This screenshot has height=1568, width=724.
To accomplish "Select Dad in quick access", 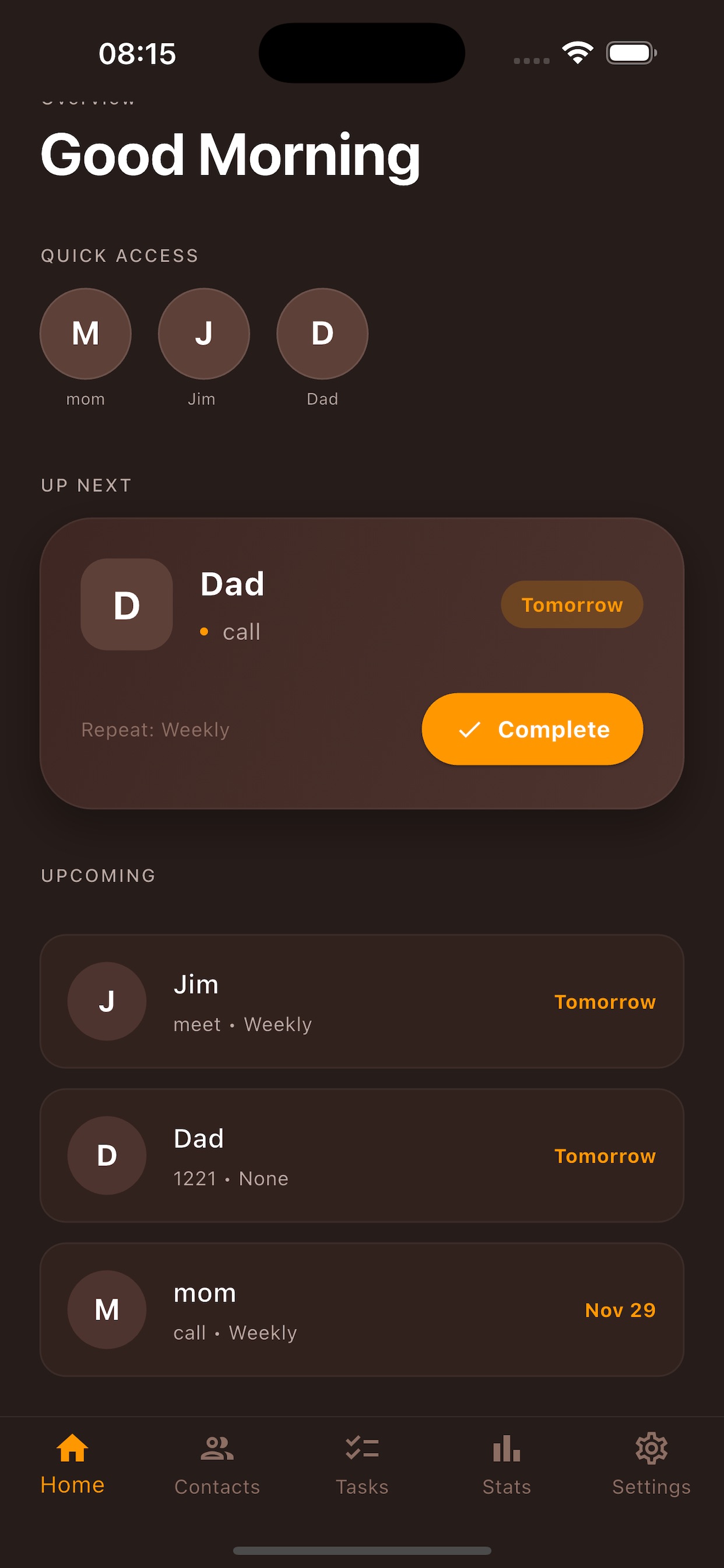I will tap(322, 334).
